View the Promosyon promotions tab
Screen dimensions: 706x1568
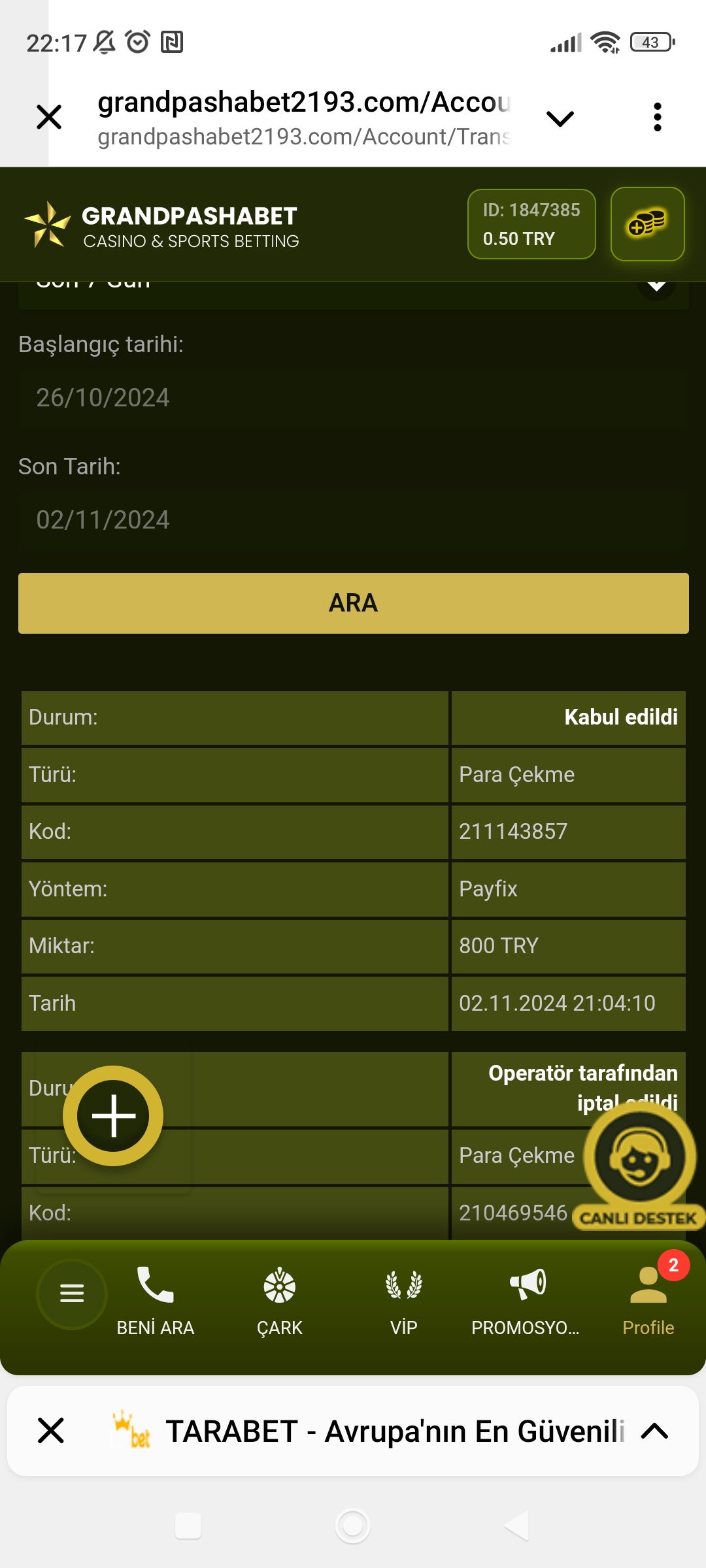tap(526, 1300)
